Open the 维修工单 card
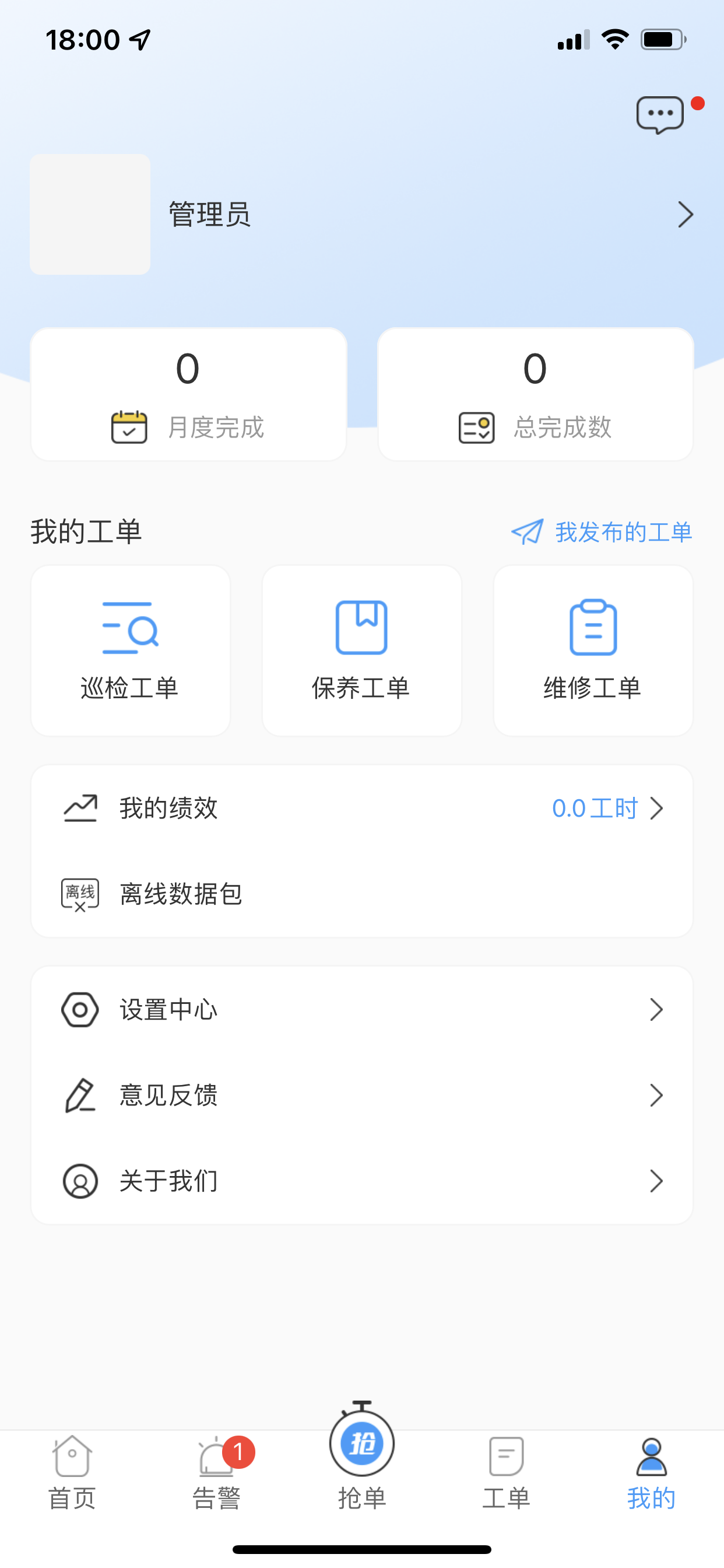The image size is (724, 1568). (593, 650)
